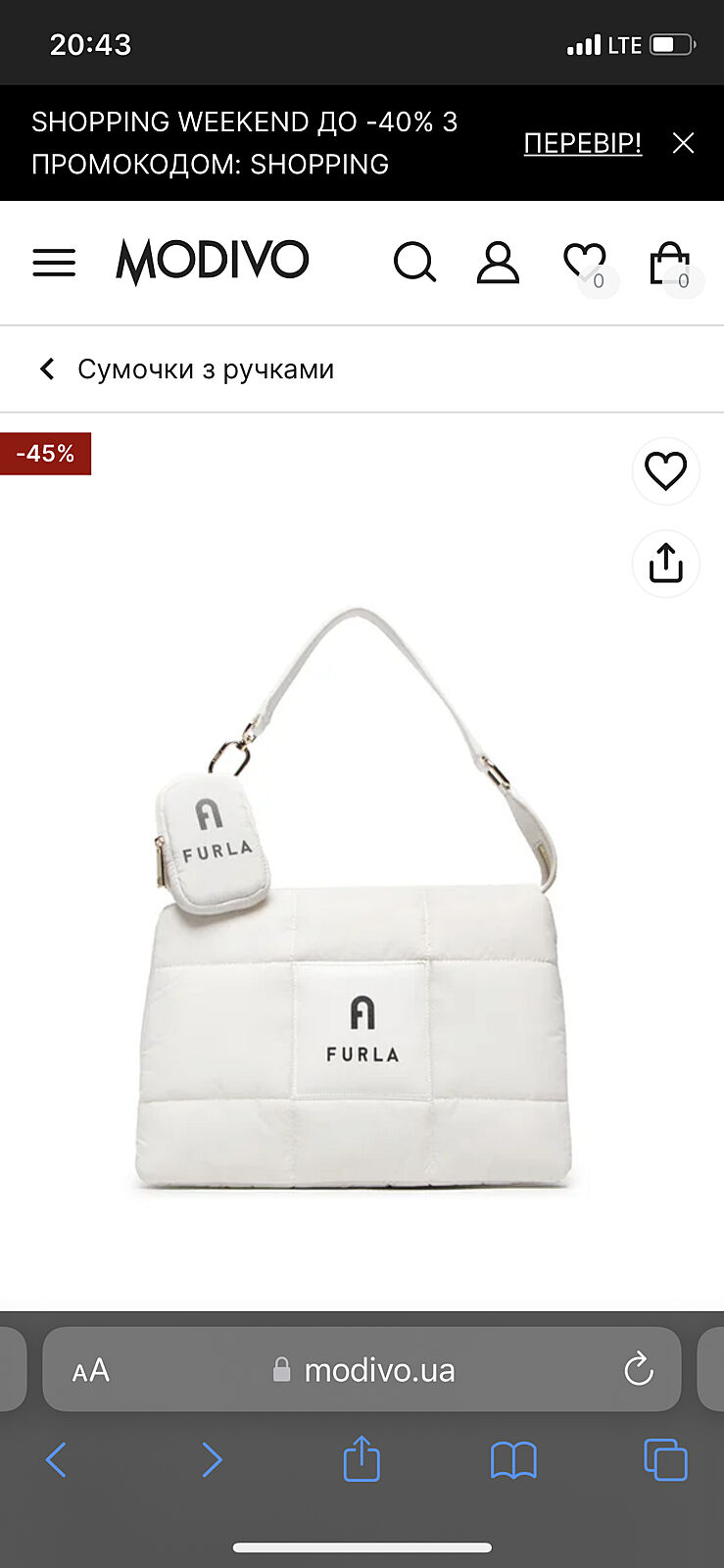Share this Furla bag product

coord(665,563)
